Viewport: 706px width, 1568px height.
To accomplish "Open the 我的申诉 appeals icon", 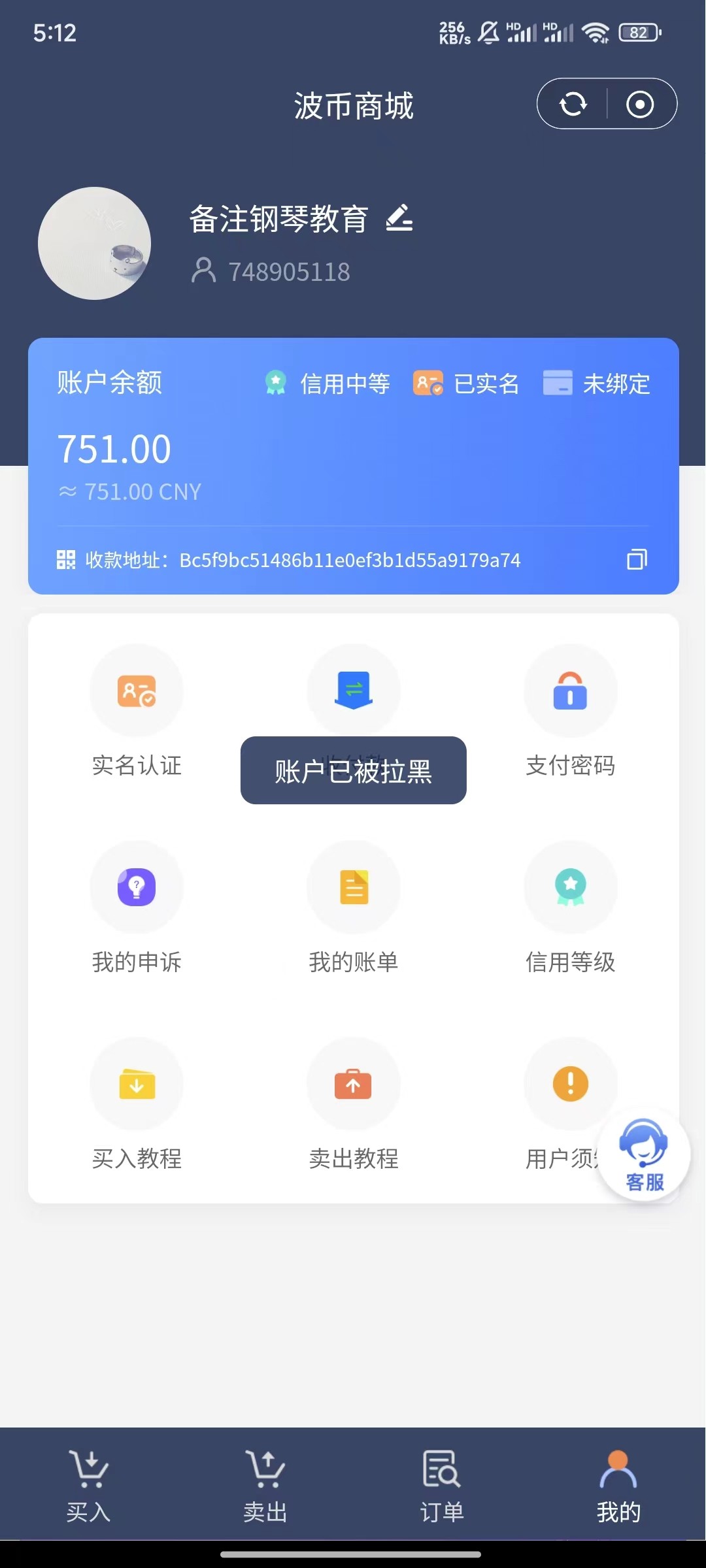I will click(x=136, y=887).
